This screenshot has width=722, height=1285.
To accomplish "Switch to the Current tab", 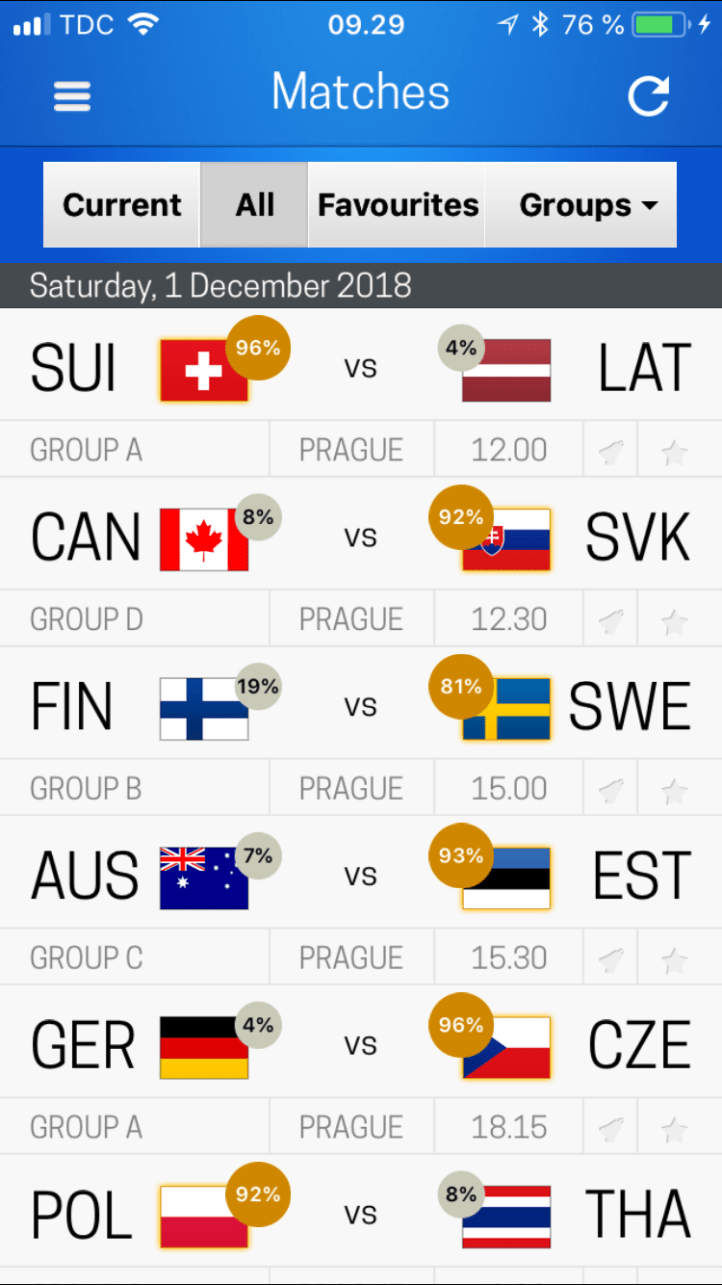I will 122,205.
